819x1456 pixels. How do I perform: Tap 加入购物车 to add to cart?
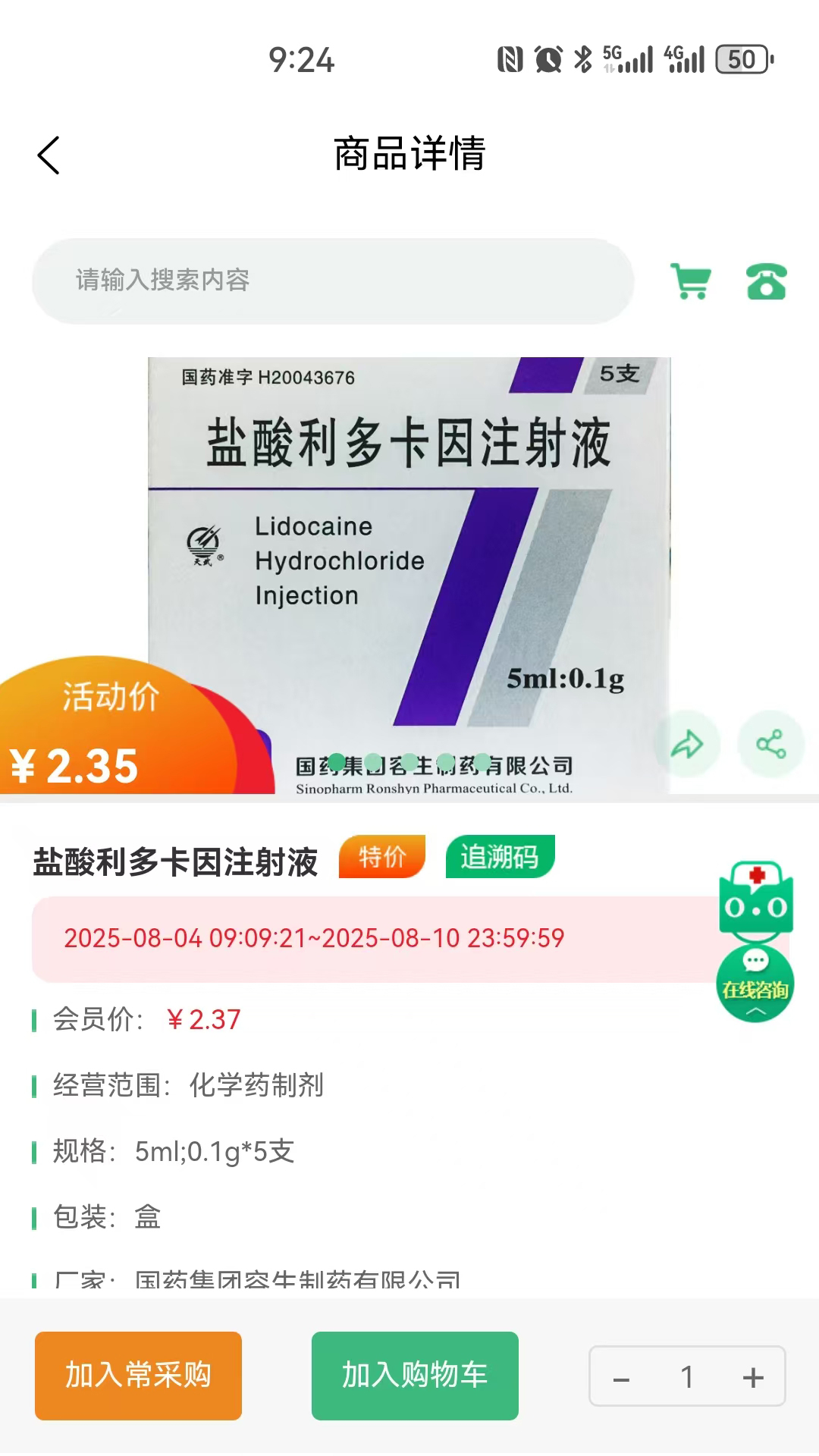415,1376
